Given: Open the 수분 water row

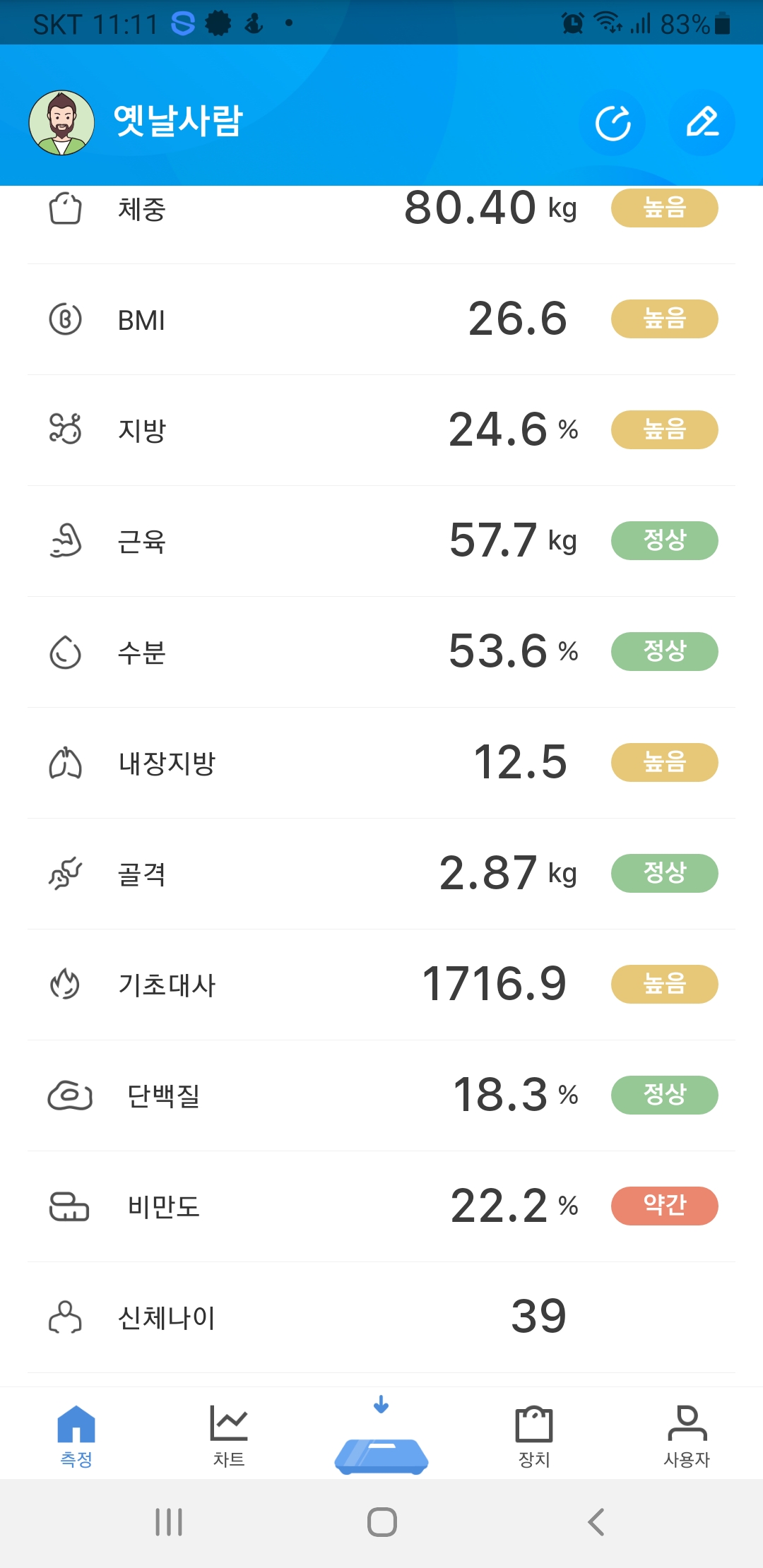Looking at the screenshot, I should coord(381,652).
